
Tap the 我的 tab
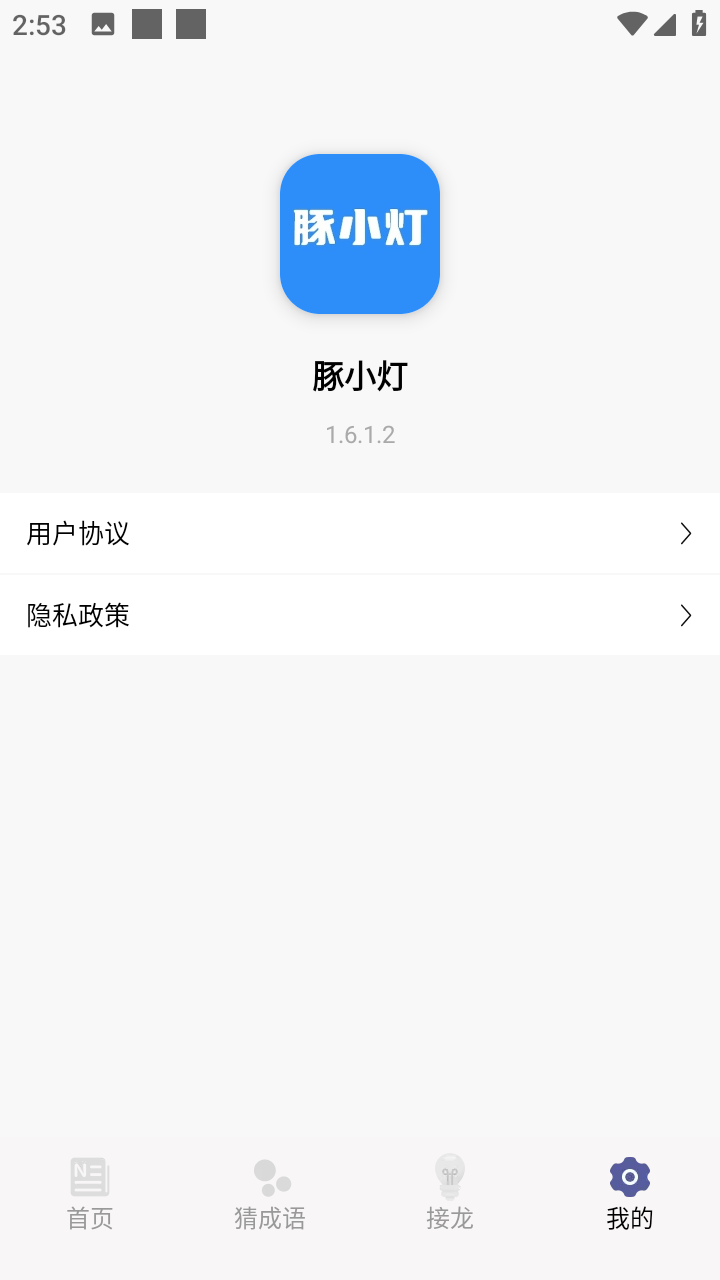point(630,1194)
